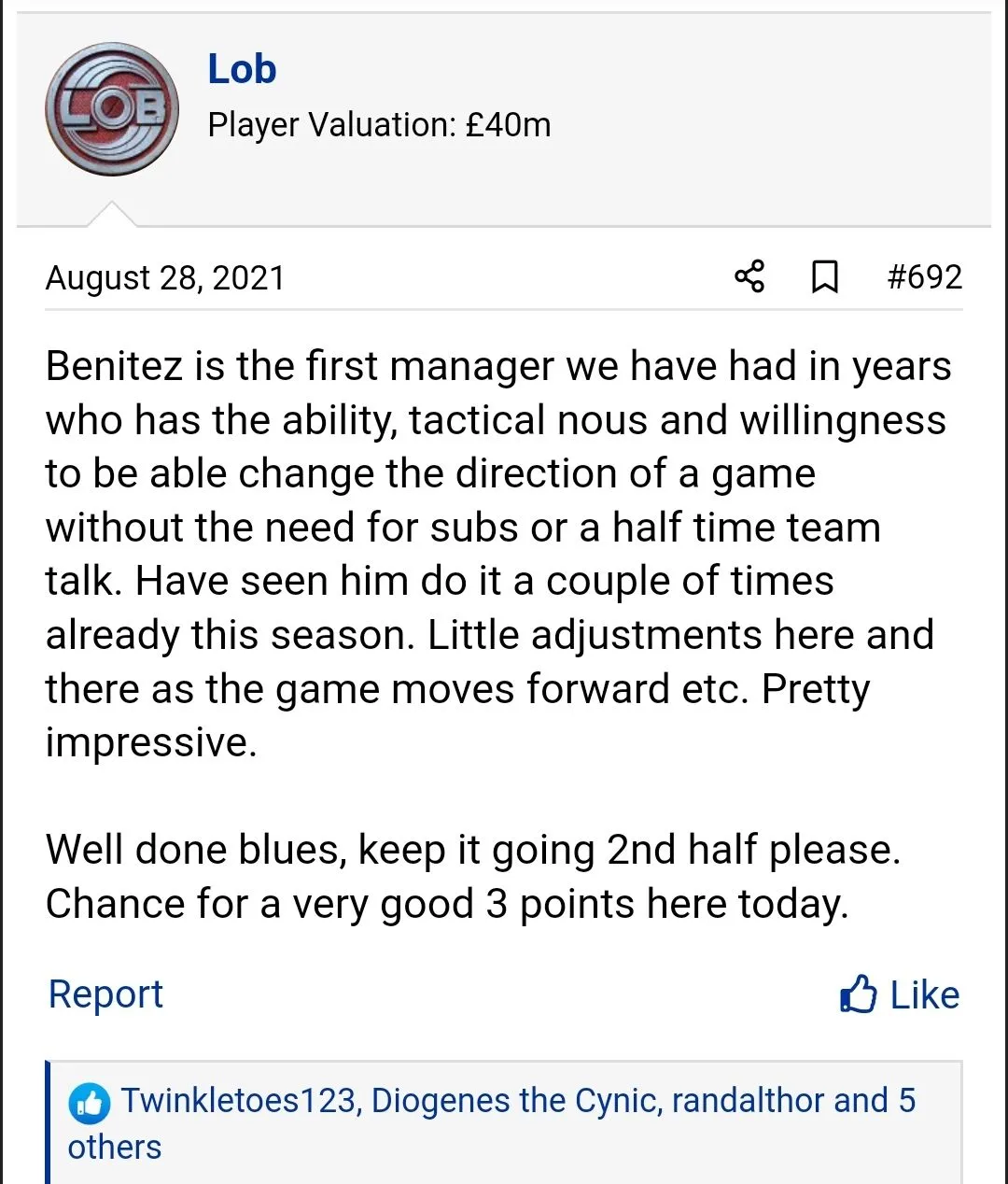Open Diogenes the Cynic's profile

[x=514, y=1101]
